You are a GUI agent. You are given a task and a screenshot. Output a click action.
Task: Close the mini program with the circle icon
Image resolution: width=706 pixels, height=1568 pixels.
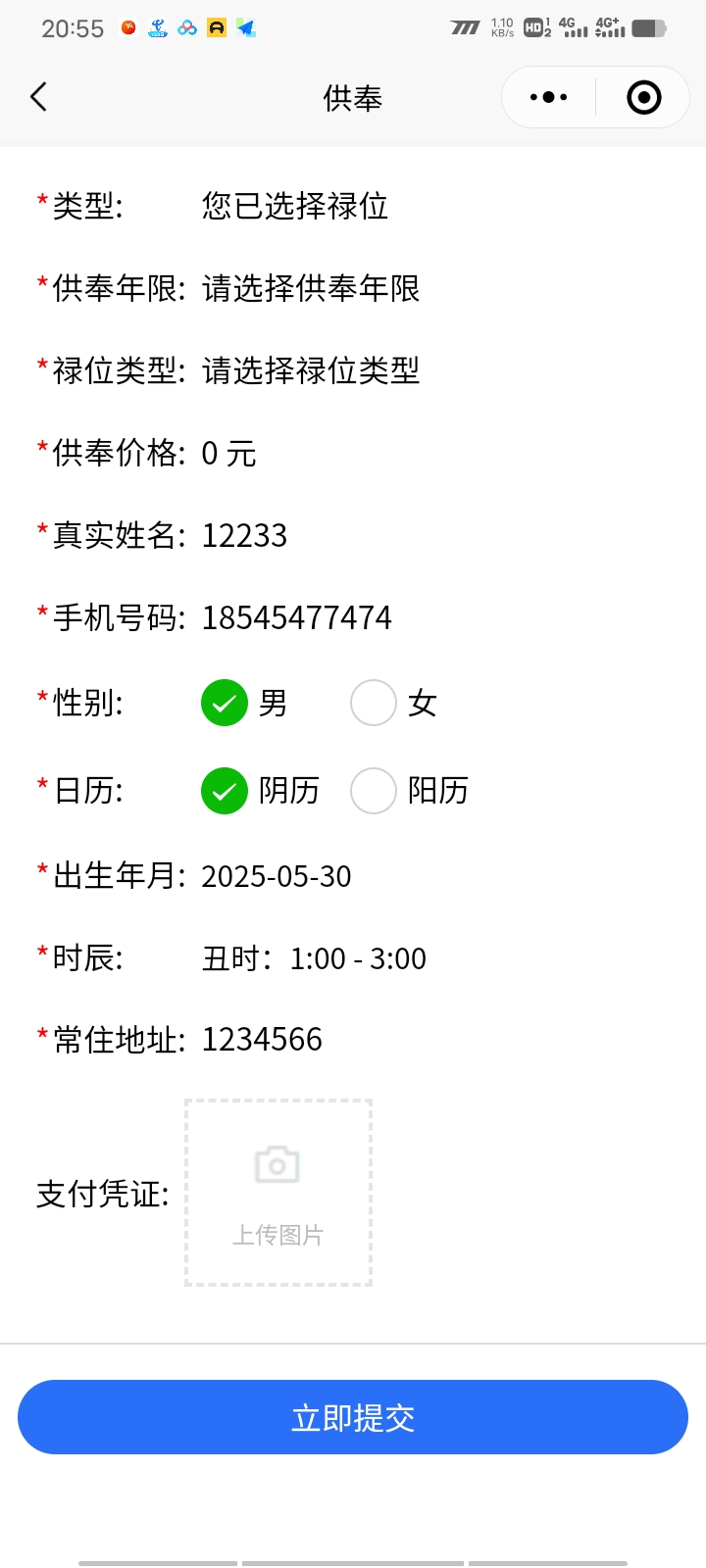pyautogui.click(x=643, y=97)
